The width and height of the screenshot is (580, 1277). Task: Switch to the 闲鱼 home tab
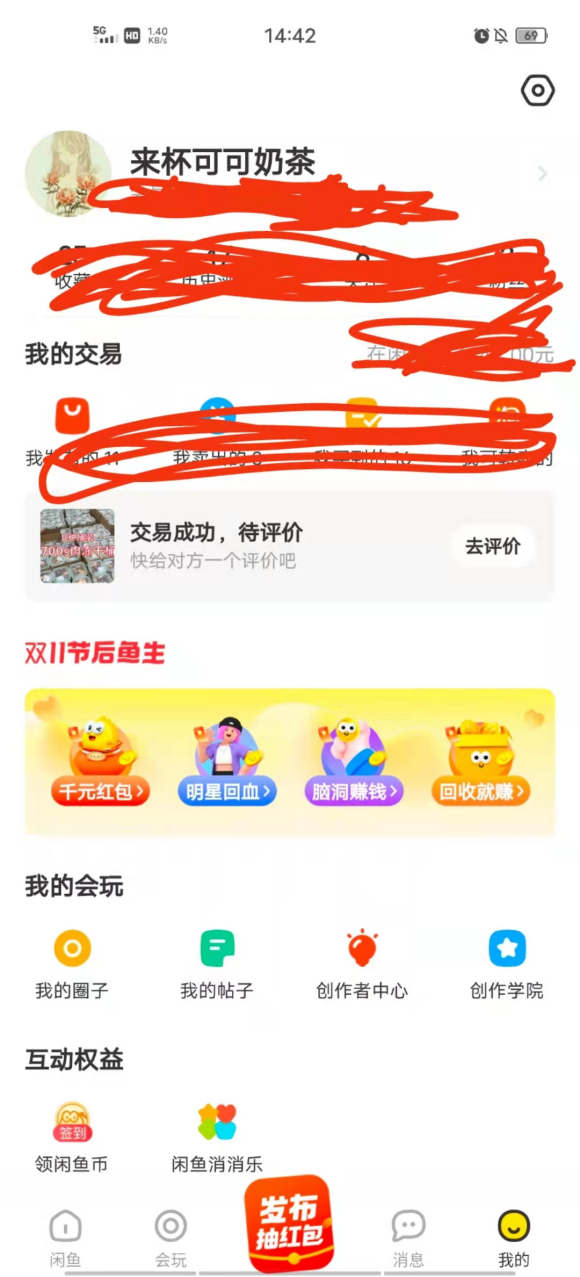65,1238
